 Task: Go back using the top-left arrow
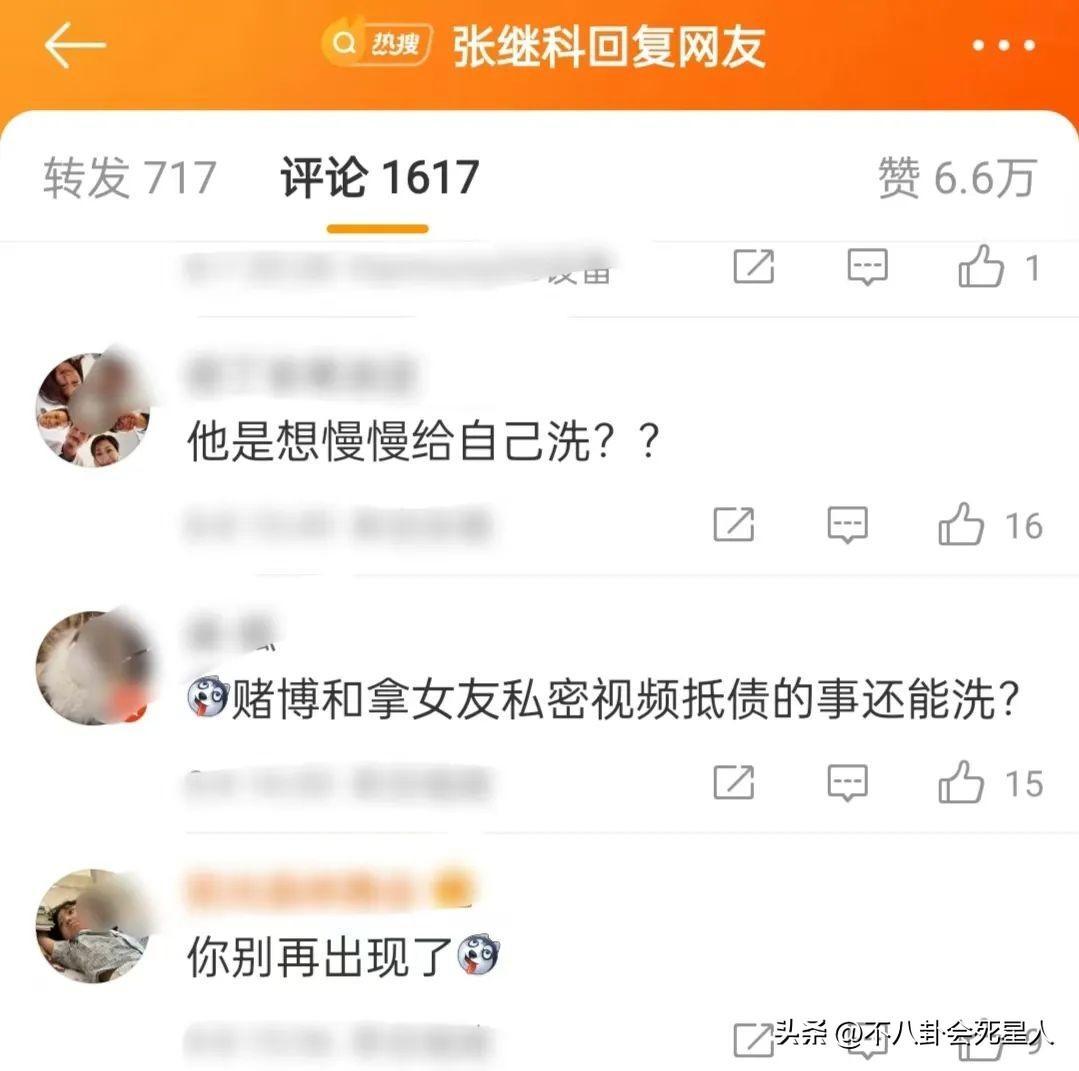pos(75,47)
